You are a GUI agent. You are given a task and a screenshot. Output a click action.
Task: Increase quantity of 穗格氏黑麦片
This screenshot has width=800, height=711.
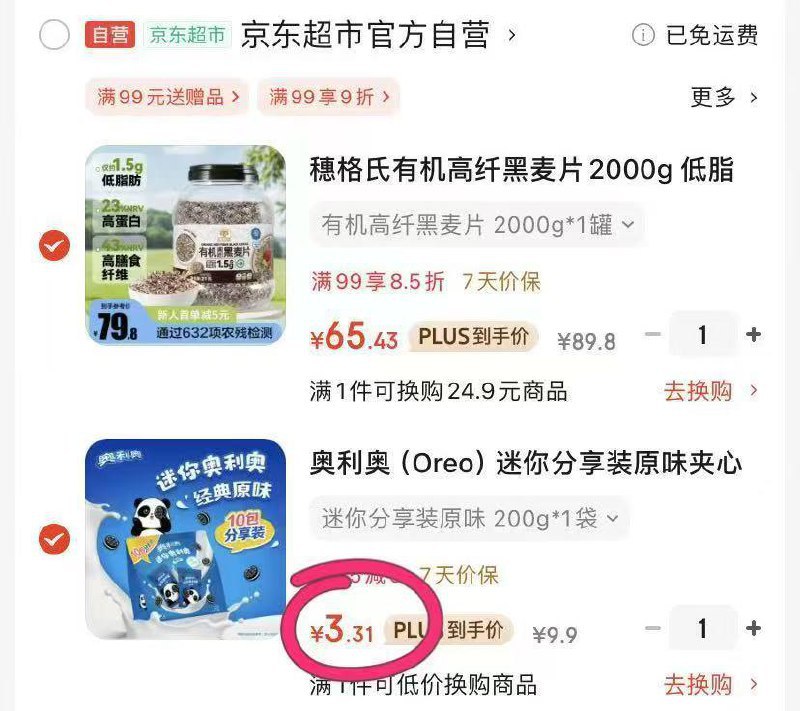(753, 334)
